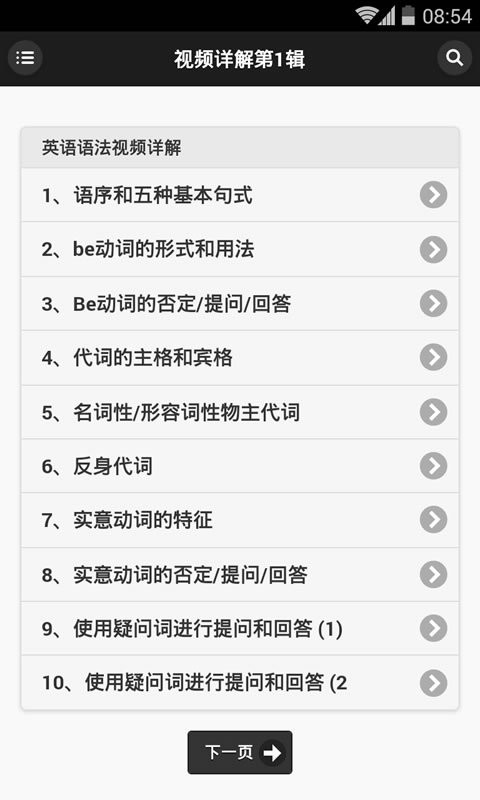Open lesson 5 名词性/形容词性物主代词

(x=240, y=412)
